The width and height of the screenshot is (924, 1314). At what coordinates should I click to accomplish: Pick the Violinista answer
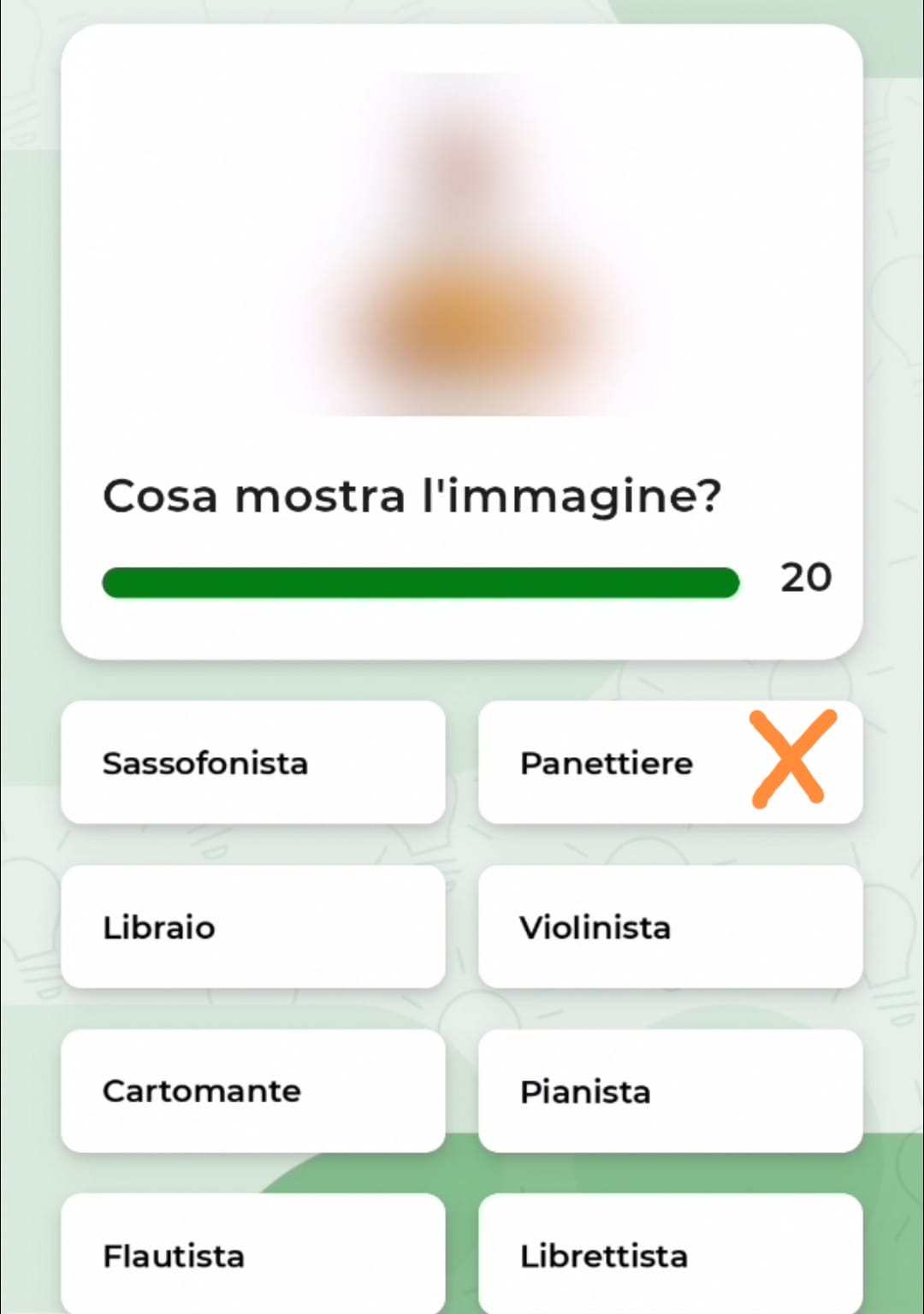(669, 926)
